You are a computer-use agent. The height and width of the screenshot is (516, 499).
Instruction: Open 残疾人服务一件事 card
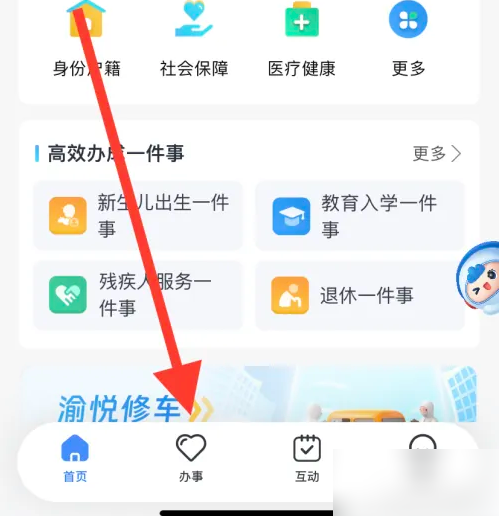[138, 295]
